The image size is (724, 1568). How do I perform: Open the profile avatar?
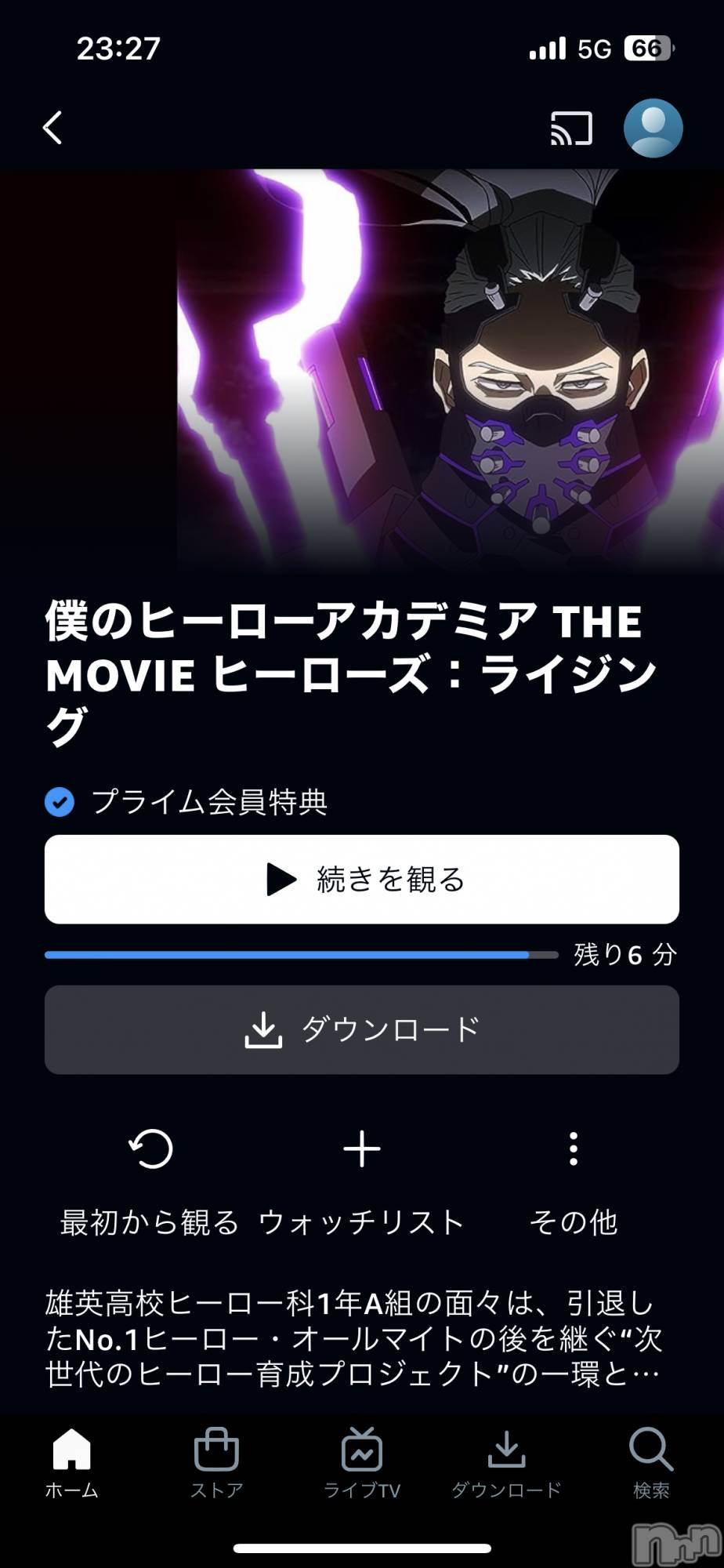coord(653,128)
